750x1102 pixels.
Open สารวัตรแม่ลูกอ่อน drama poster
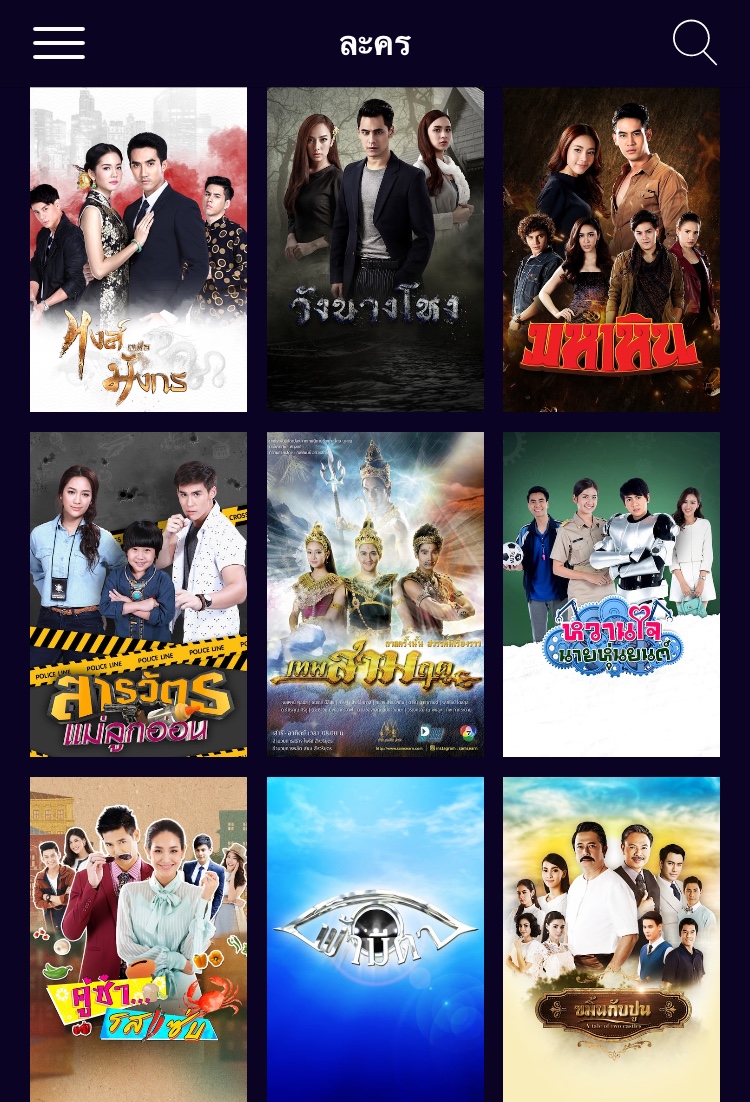click(x=138, y=594)
